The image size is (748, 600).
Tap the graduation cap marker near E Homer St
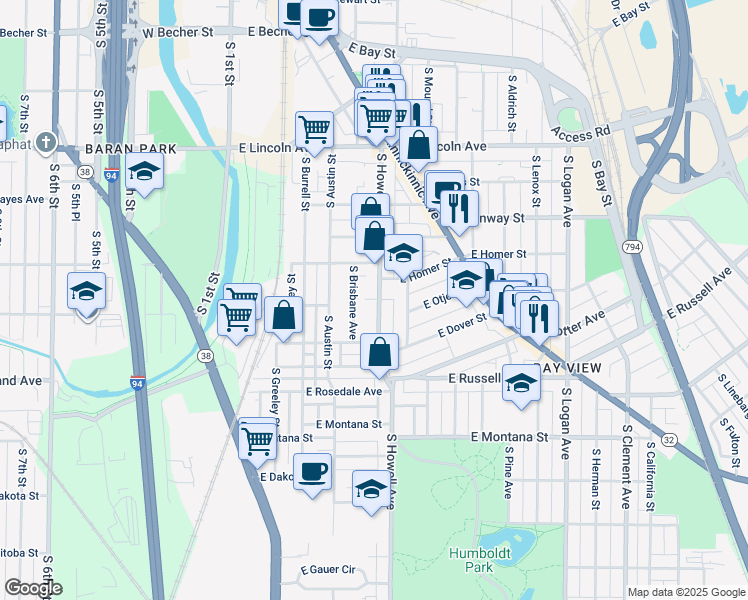pyautogui.click(x=403, y=253)
